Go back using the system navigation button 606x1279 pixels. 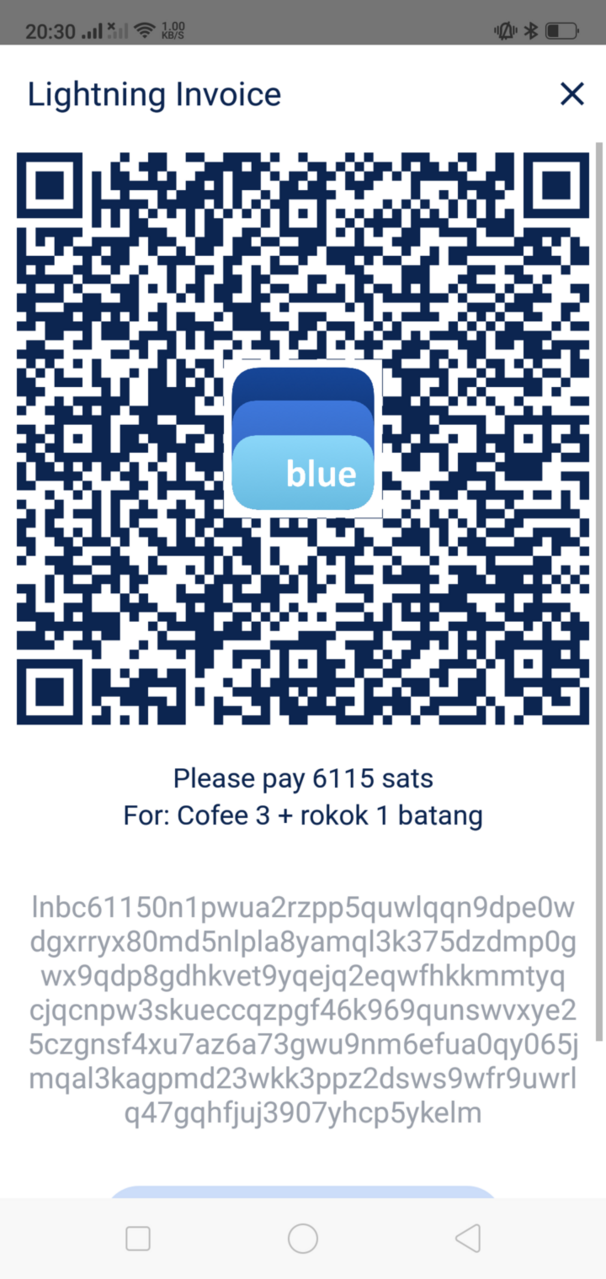click(467, 1238)
